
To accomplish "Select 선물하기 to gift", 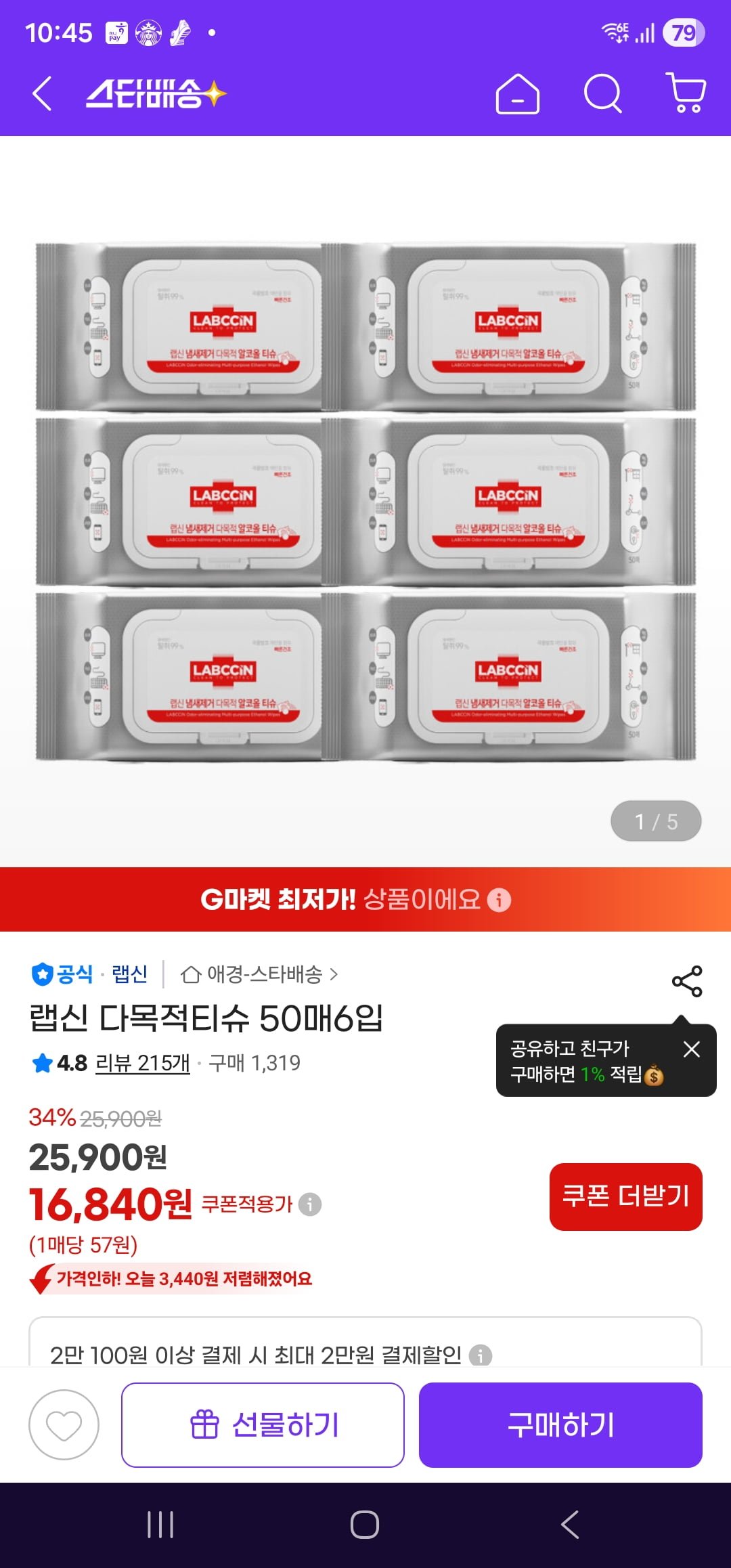I will [x=263, y=1424].
